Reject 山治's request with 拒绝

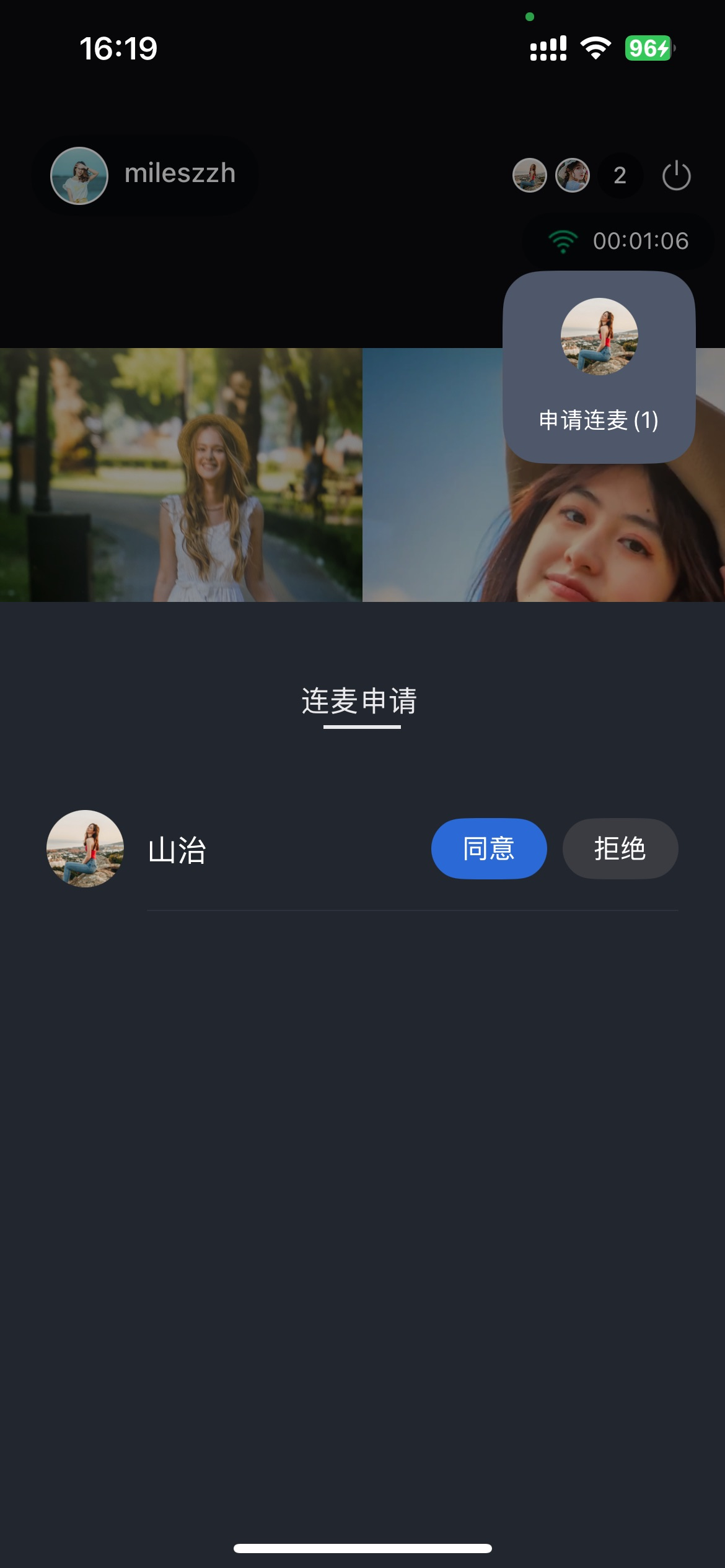pyautogui.click(x=620, y=848)
